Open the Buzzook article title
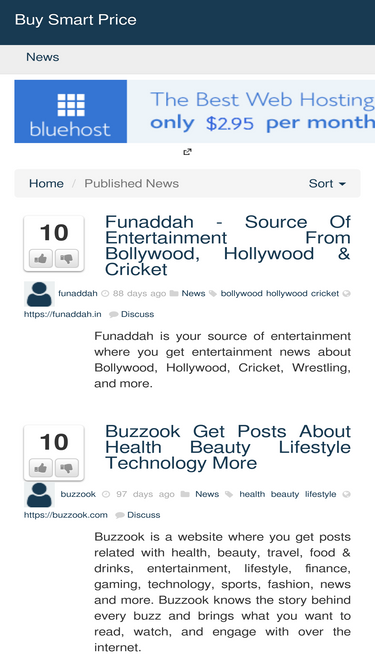Screen dimensions: 375x667 227,447
